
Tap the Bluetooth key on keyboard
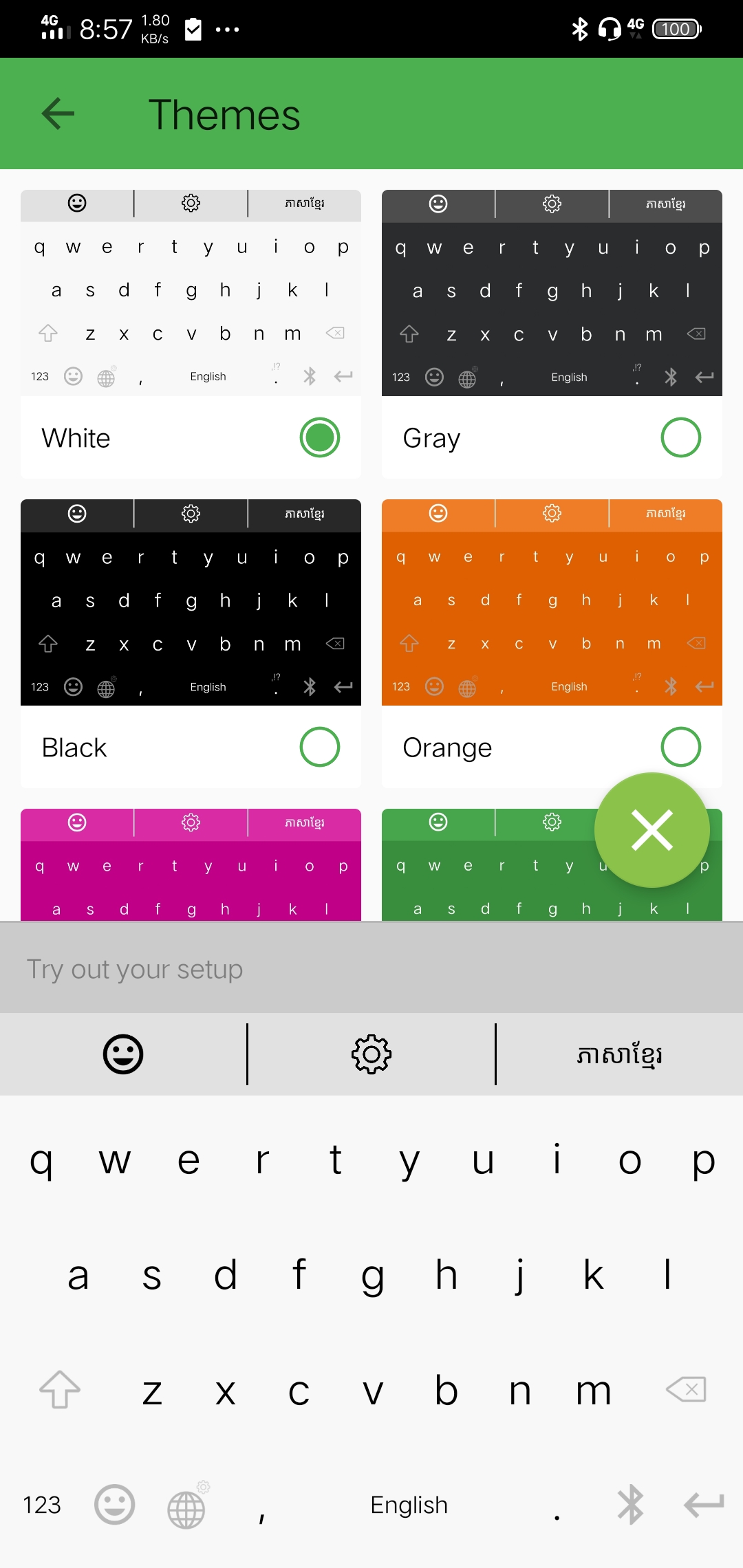coord(630,1505)
